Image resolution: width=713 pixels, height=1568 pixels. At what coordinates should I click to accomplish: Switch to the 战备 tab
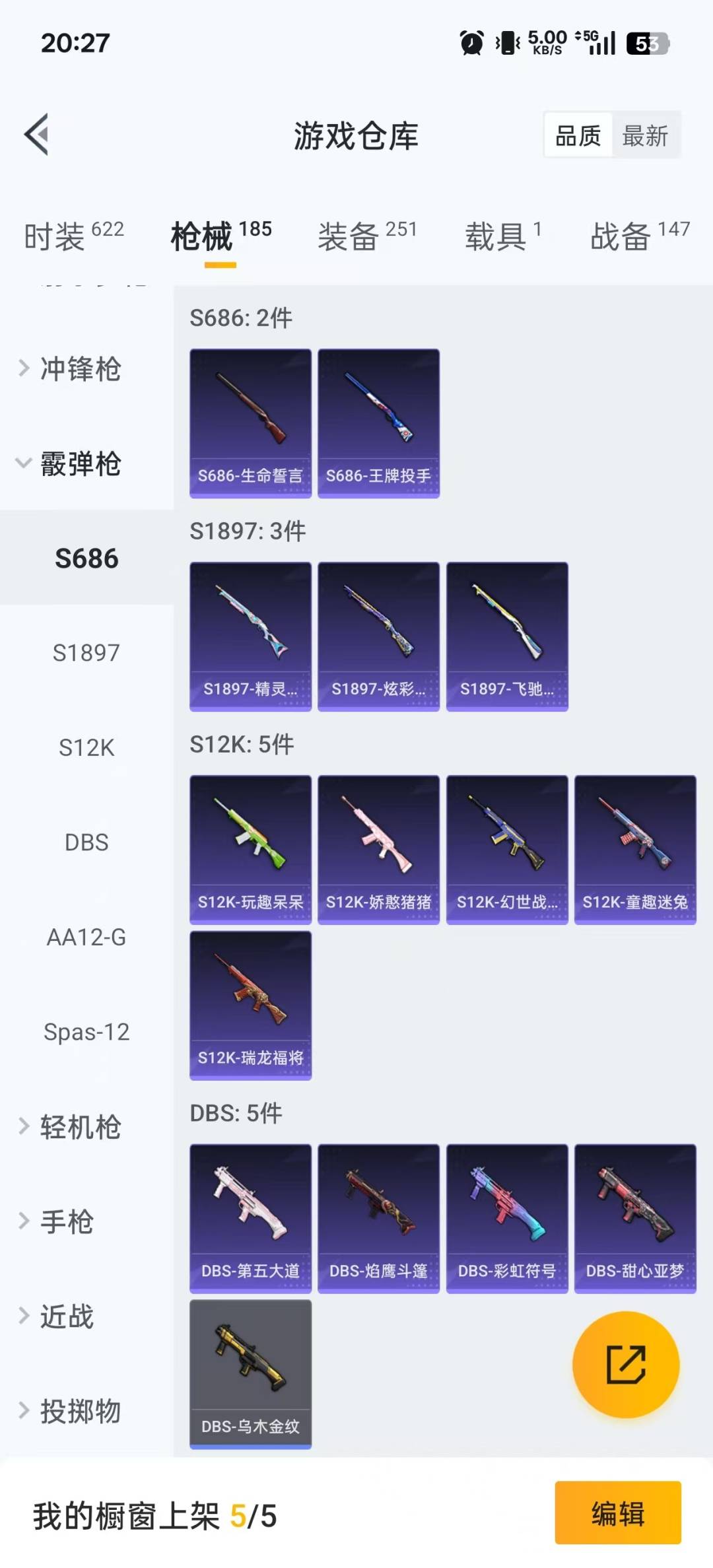(x=639, y=236)
